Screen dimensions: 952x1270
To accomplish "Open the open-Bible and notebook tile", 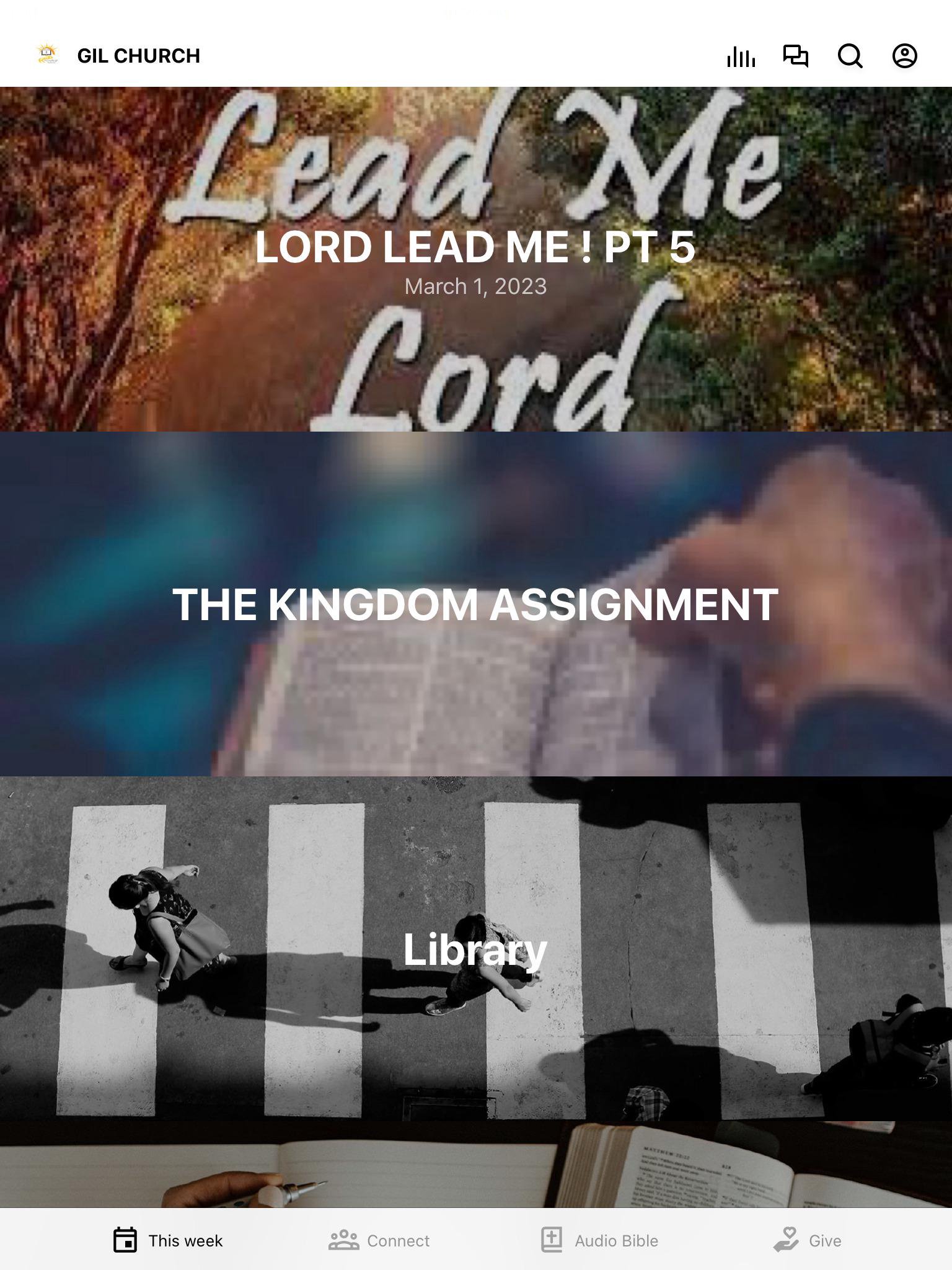I will 475,1165.
